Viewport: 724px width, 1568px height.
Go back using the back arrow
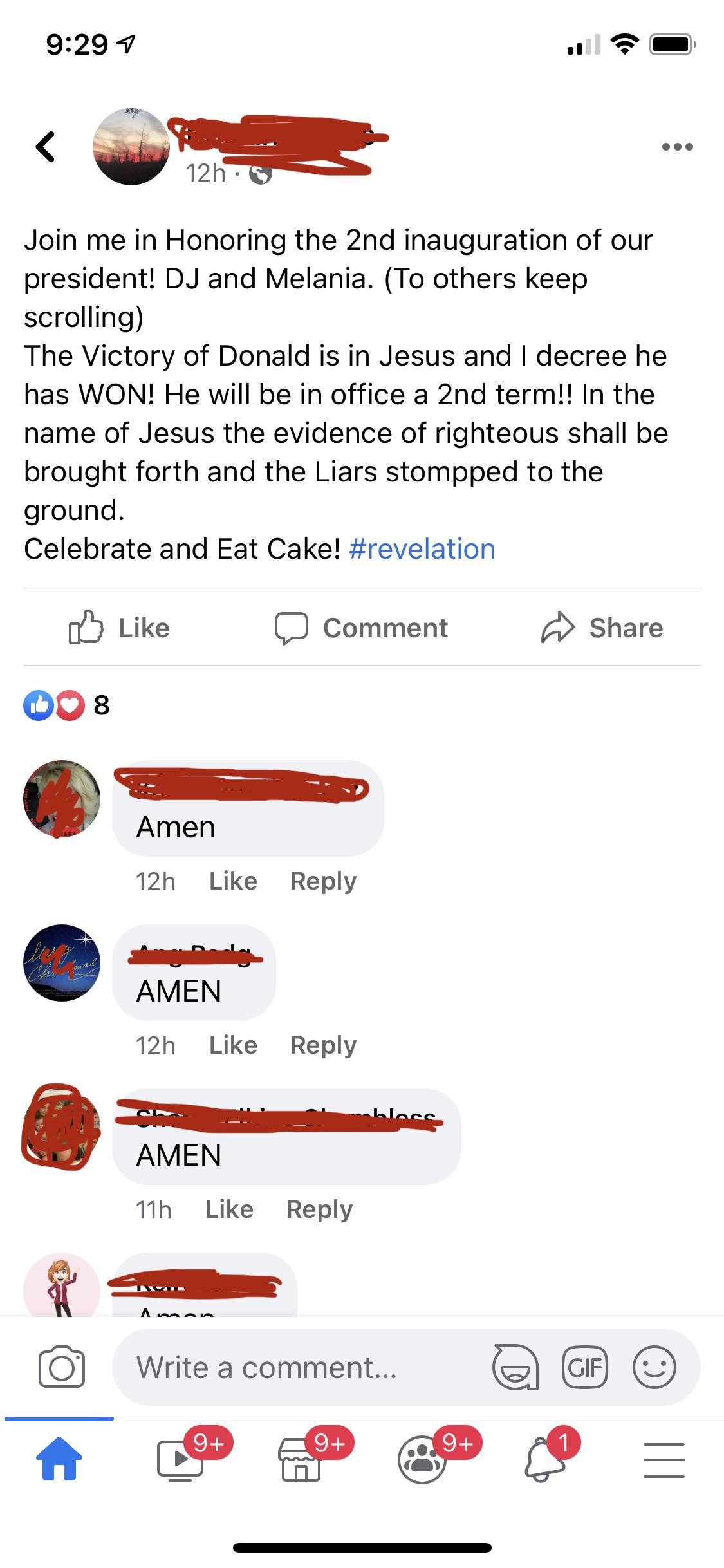click(46, 147)
